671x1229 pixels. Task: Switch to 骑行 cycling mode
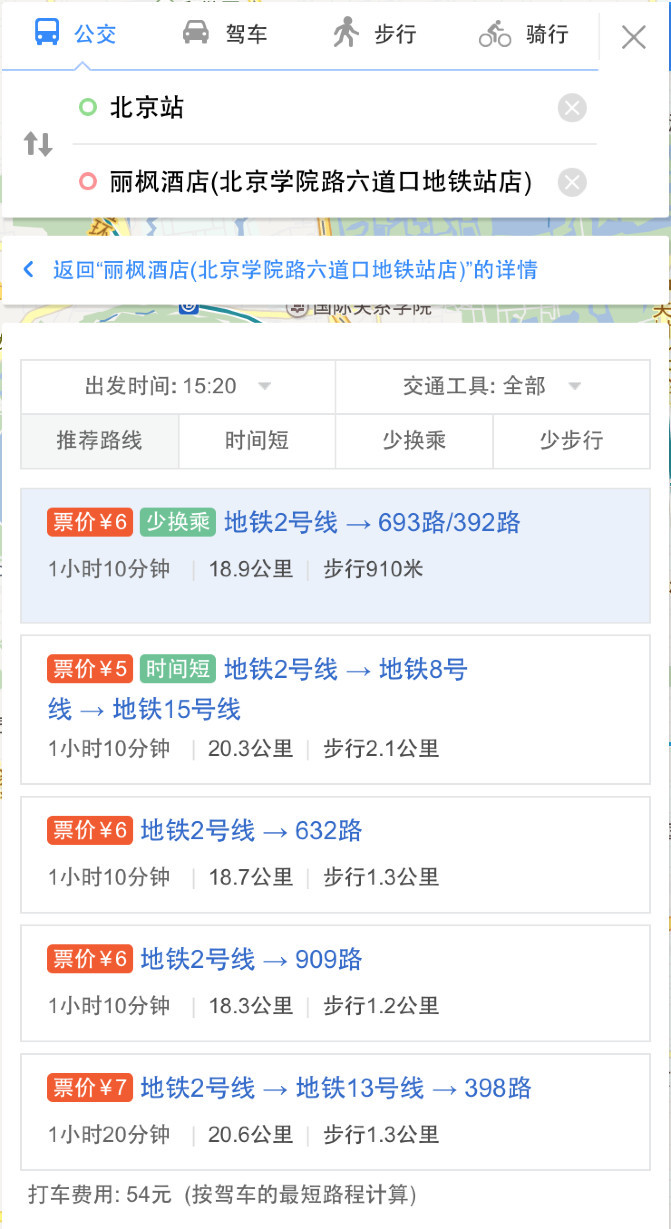(523, 35)
